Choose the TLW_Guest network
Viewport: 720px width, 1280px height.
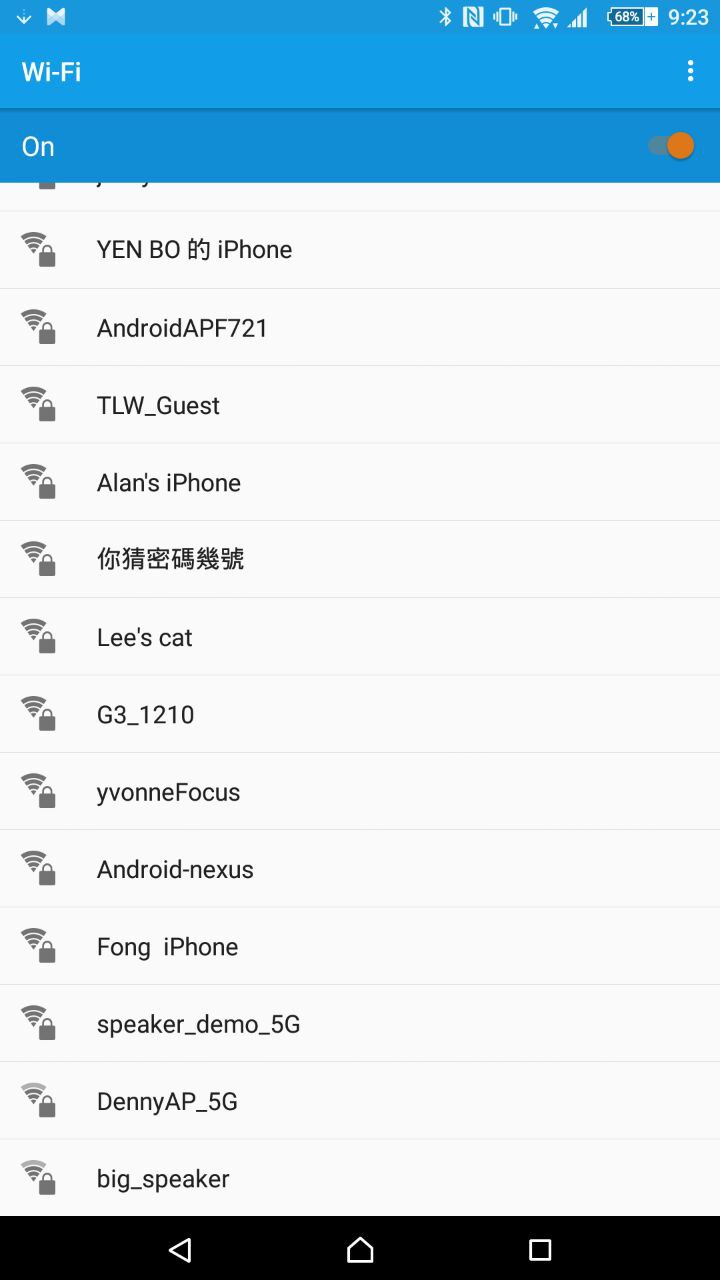(158, 405)
